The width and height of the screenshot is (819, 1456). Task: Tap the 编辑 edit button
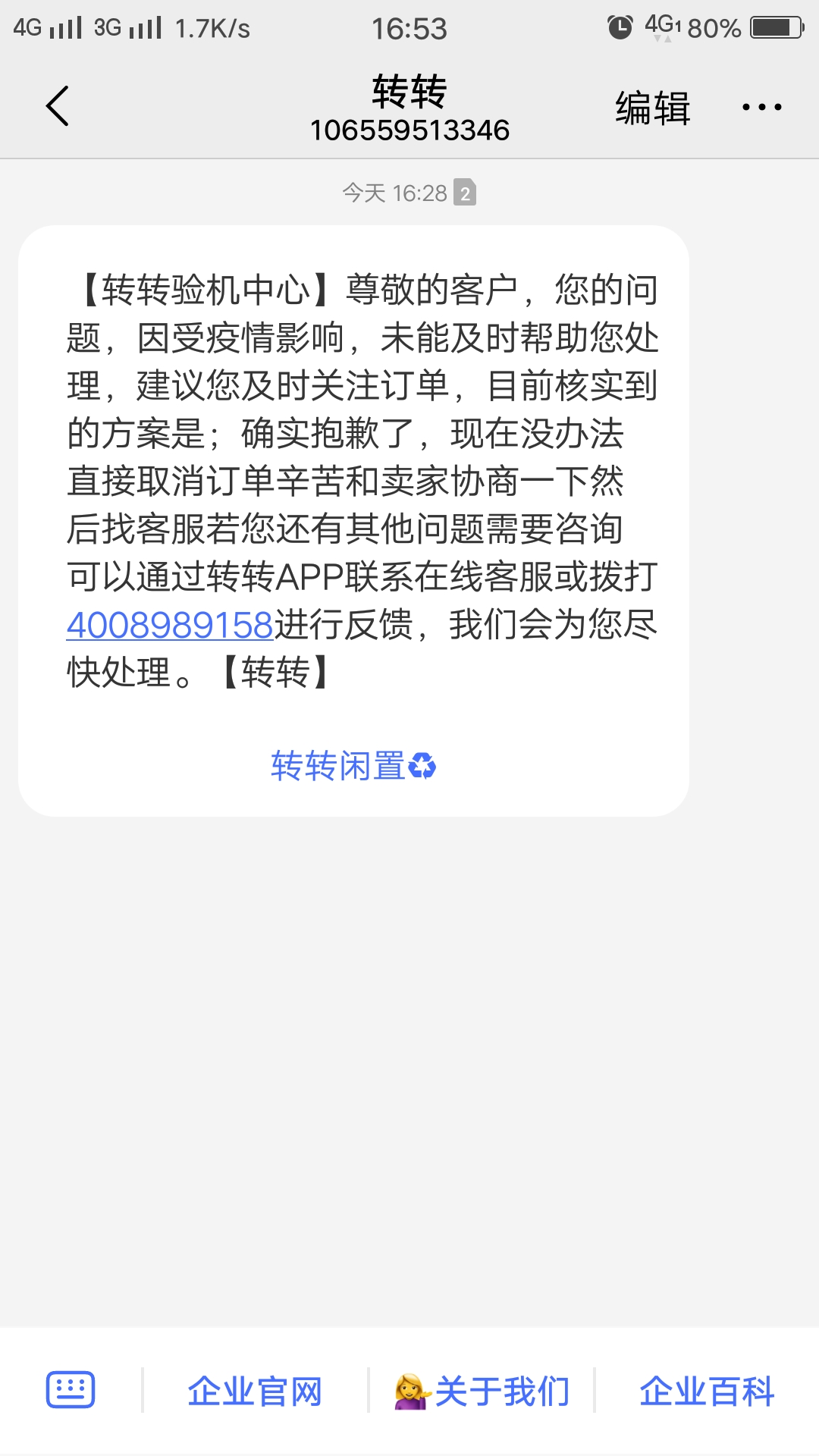tap(652, 108)
